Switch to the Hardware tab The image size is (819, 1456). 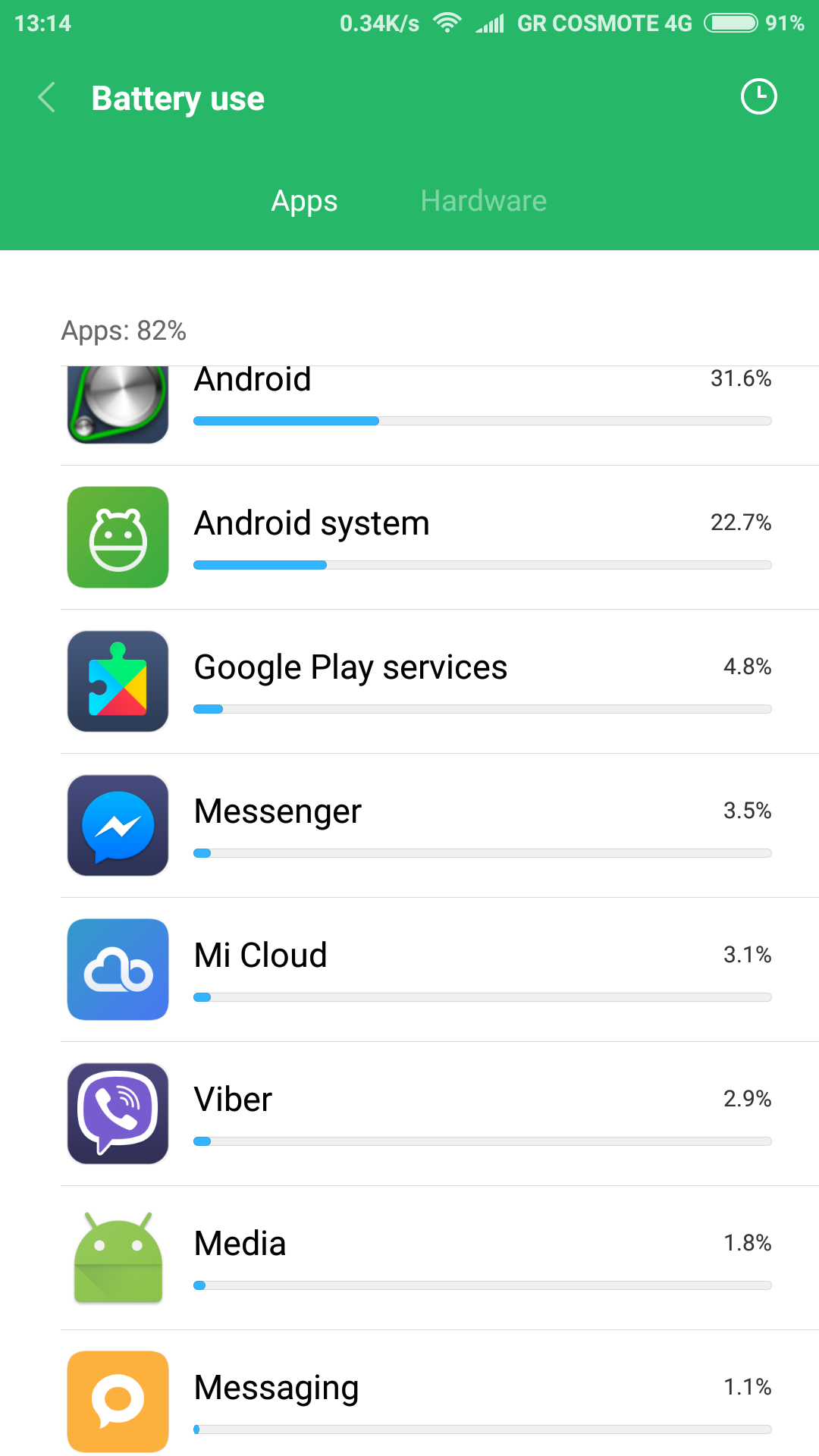(x=483, y=201)
